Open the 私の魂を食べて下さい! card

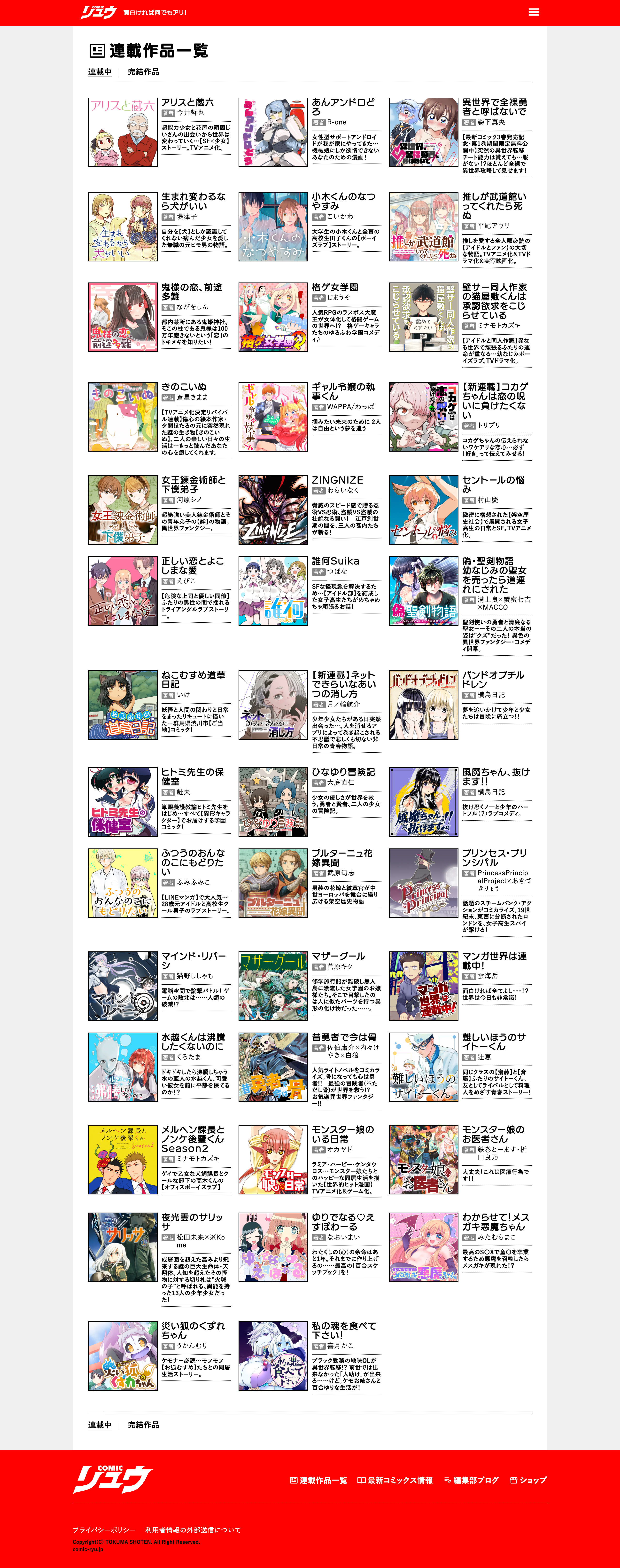click(x=273, y=1356)
